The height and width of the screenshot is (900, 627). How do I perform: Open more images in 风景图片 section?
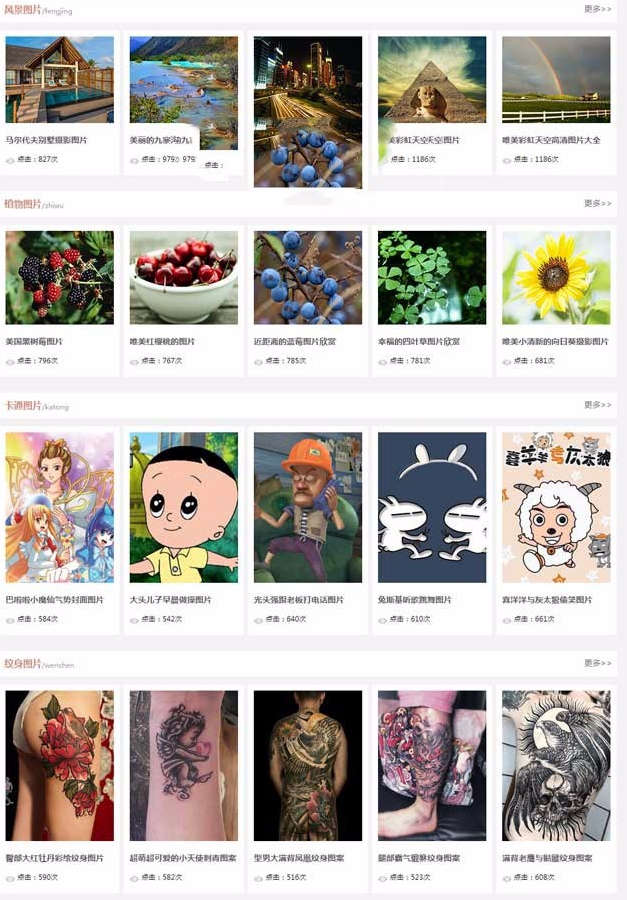tap(597, 9)
